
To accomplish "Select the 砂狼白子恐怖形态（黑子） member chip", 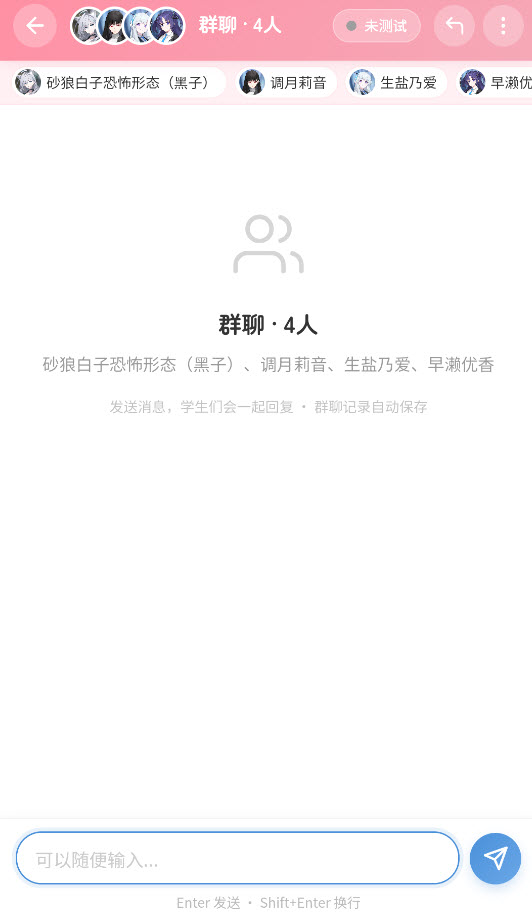I will tap(119, 82).
